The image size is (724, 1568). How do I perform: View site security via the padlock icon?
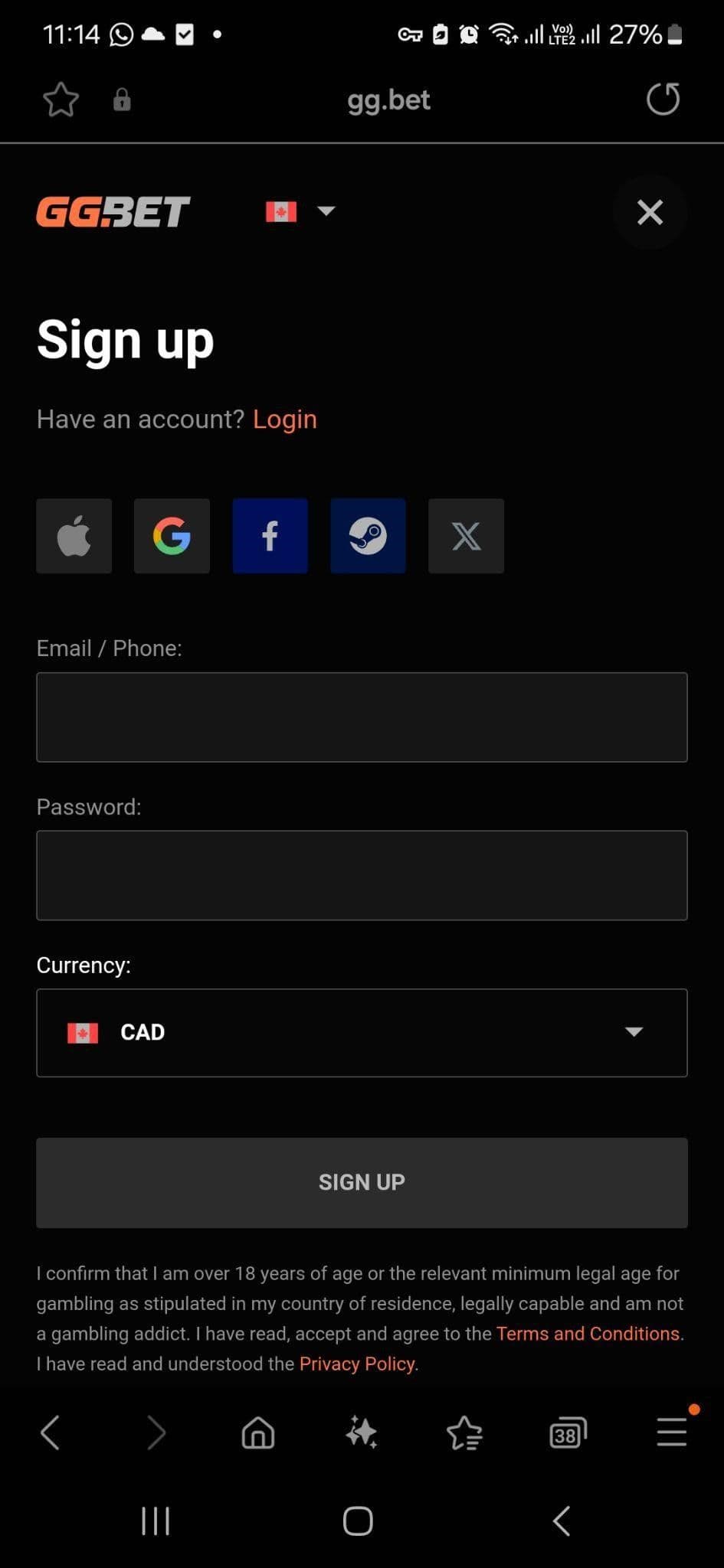[x=123, y=100]
